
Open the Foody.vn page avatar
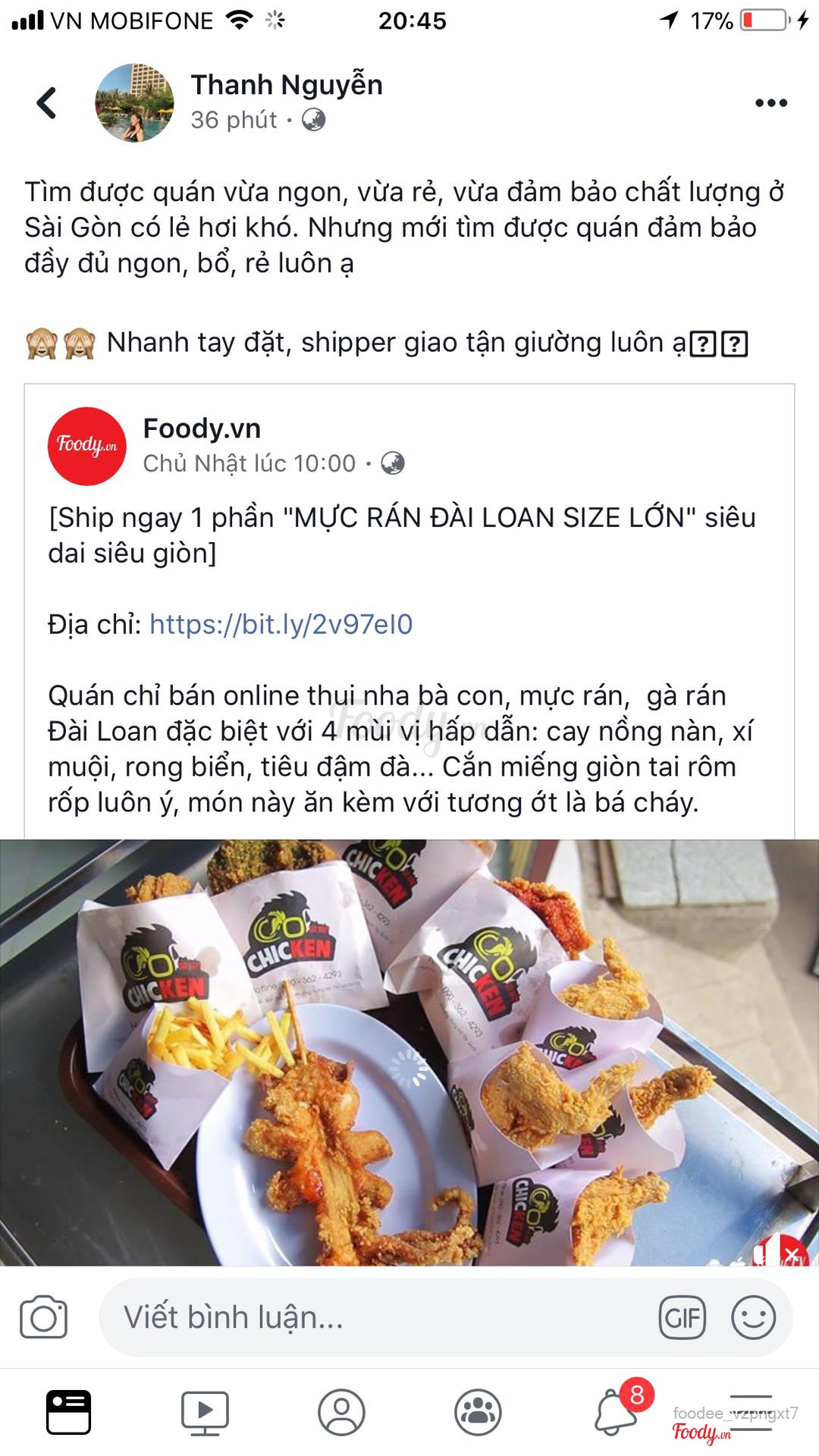(87, 446)
